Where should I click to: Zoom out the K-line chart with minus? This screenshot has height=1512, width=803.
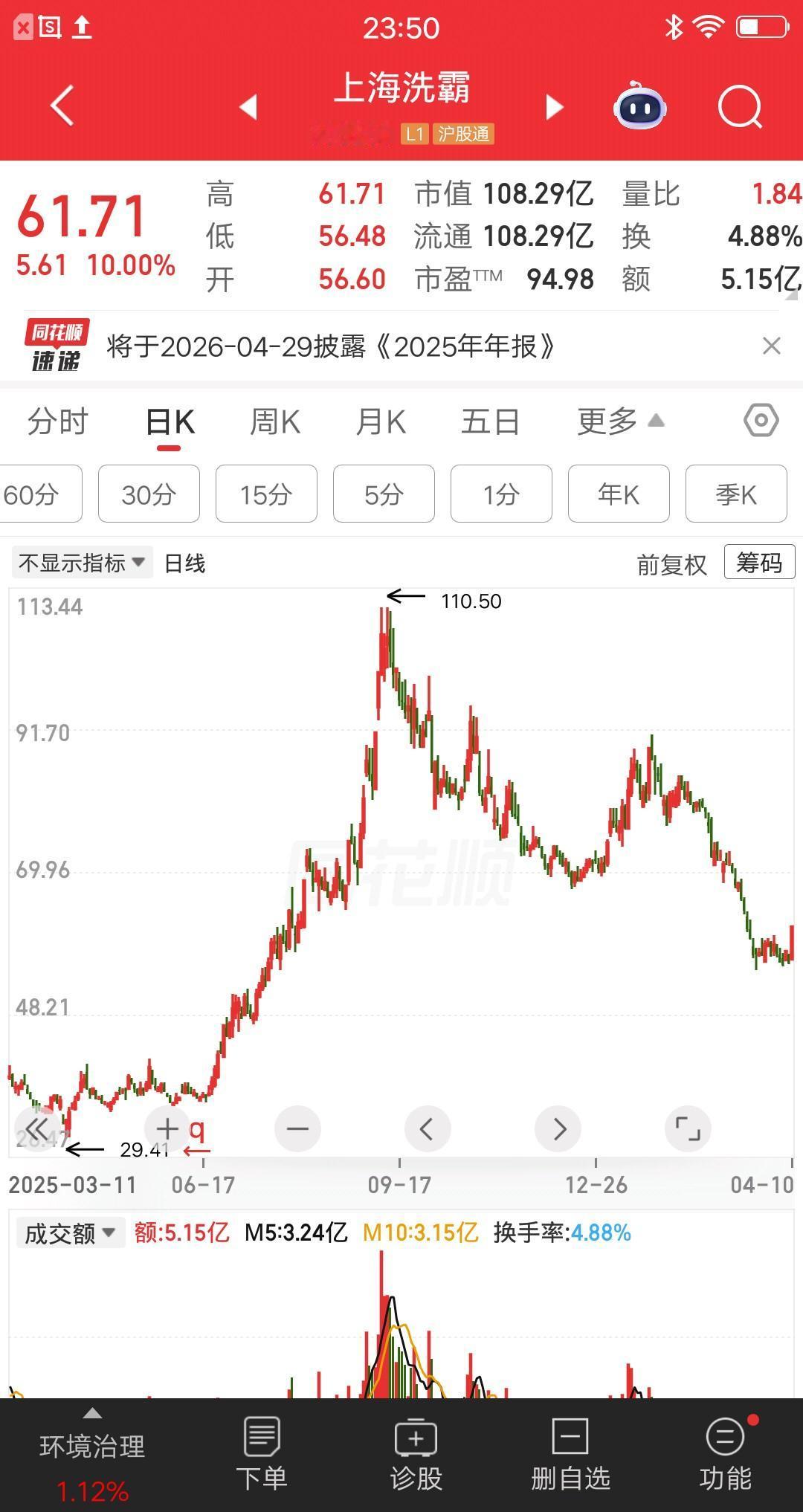click(297, 1128)
